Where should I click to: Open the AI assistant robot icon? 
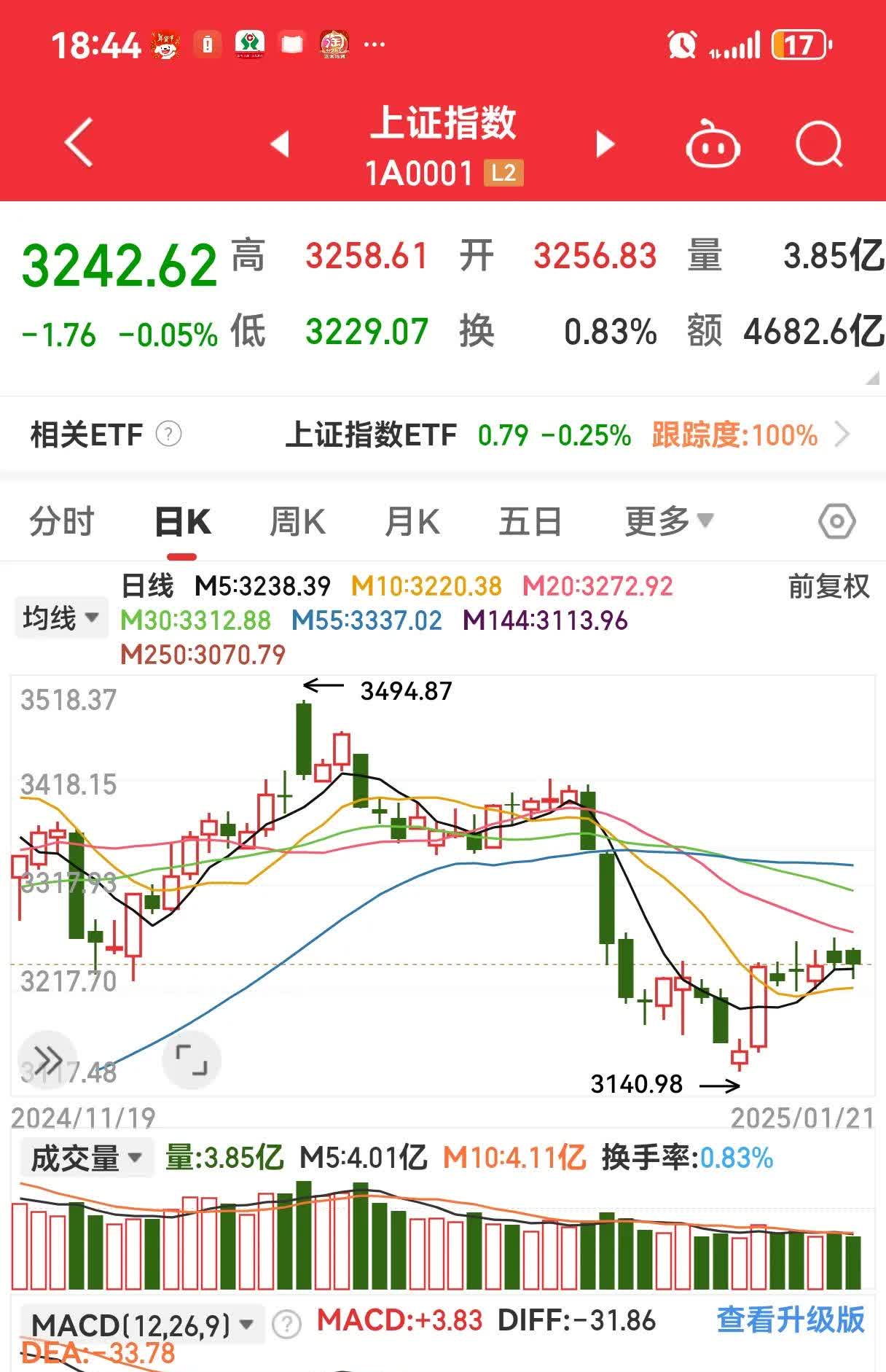click(713, 144)
